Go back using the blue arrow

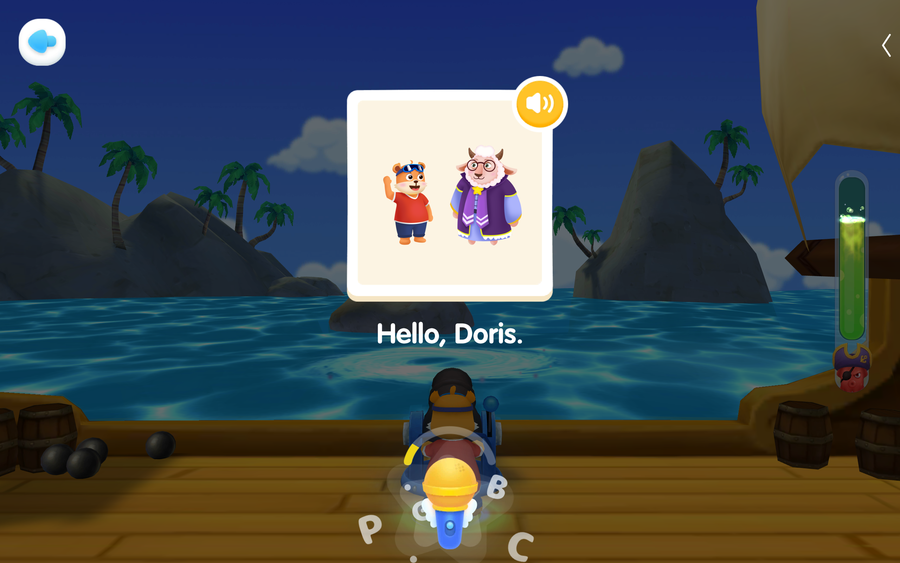point(42,42)
